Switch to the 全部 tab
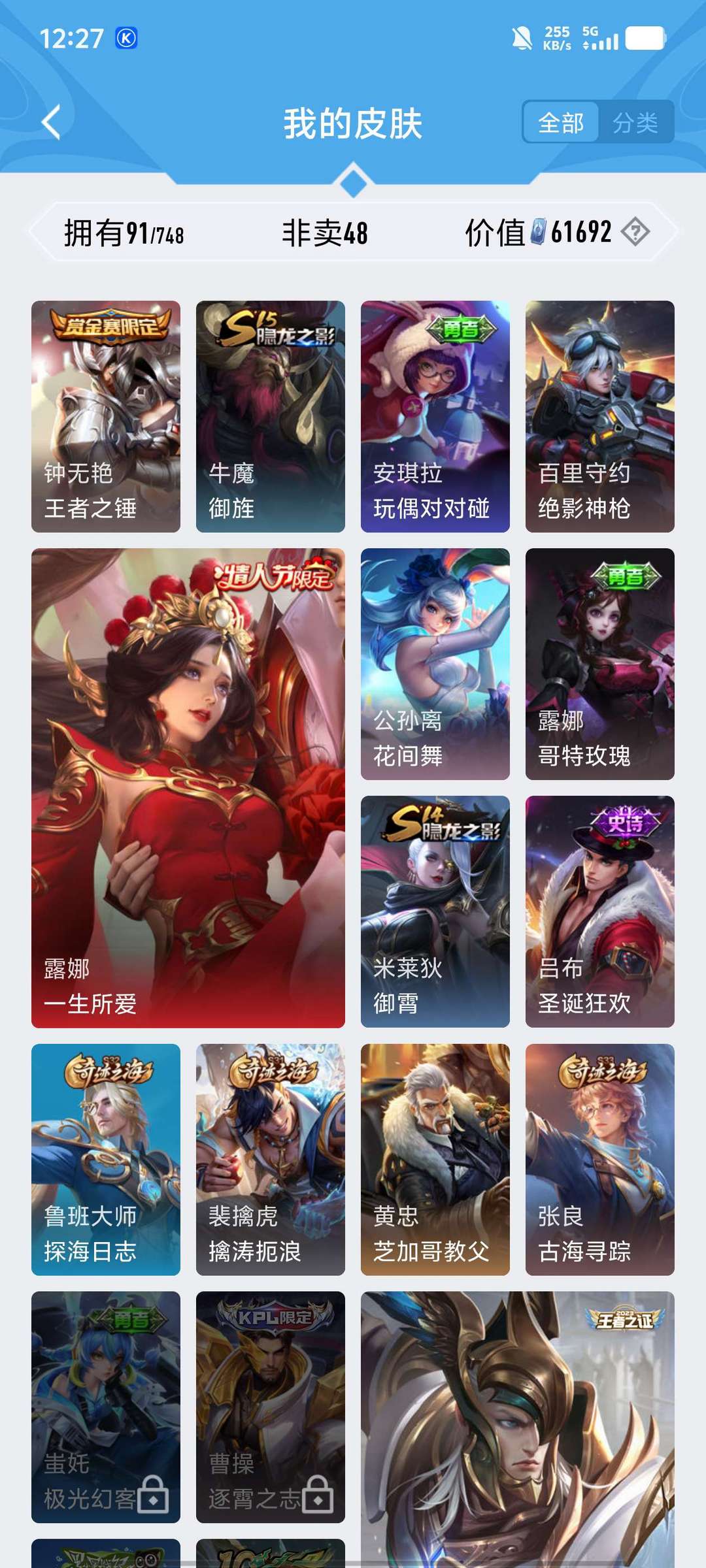706x1568 pixels. (x=561, y=122)
